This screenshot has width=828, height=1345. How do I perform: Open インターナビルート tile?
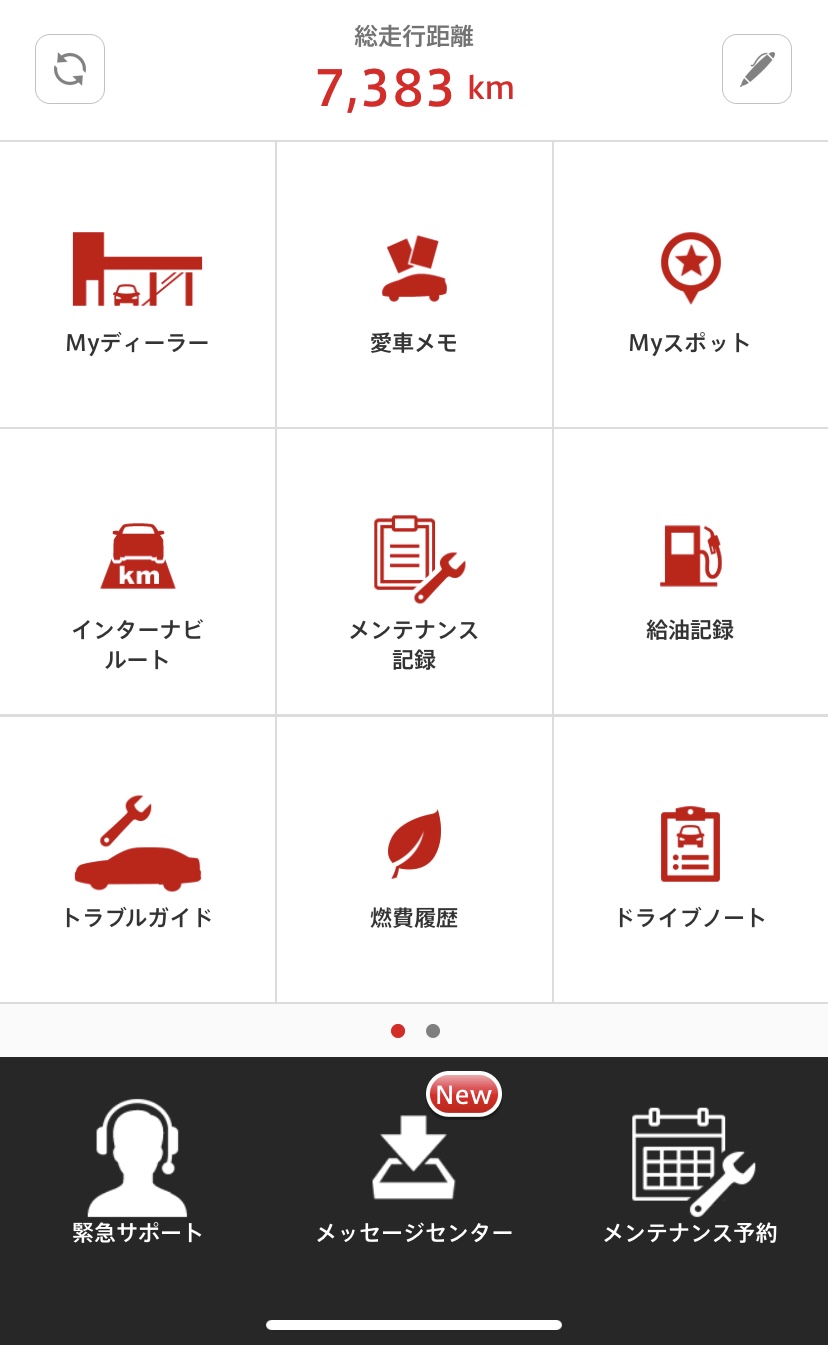[x=138, y=572]
